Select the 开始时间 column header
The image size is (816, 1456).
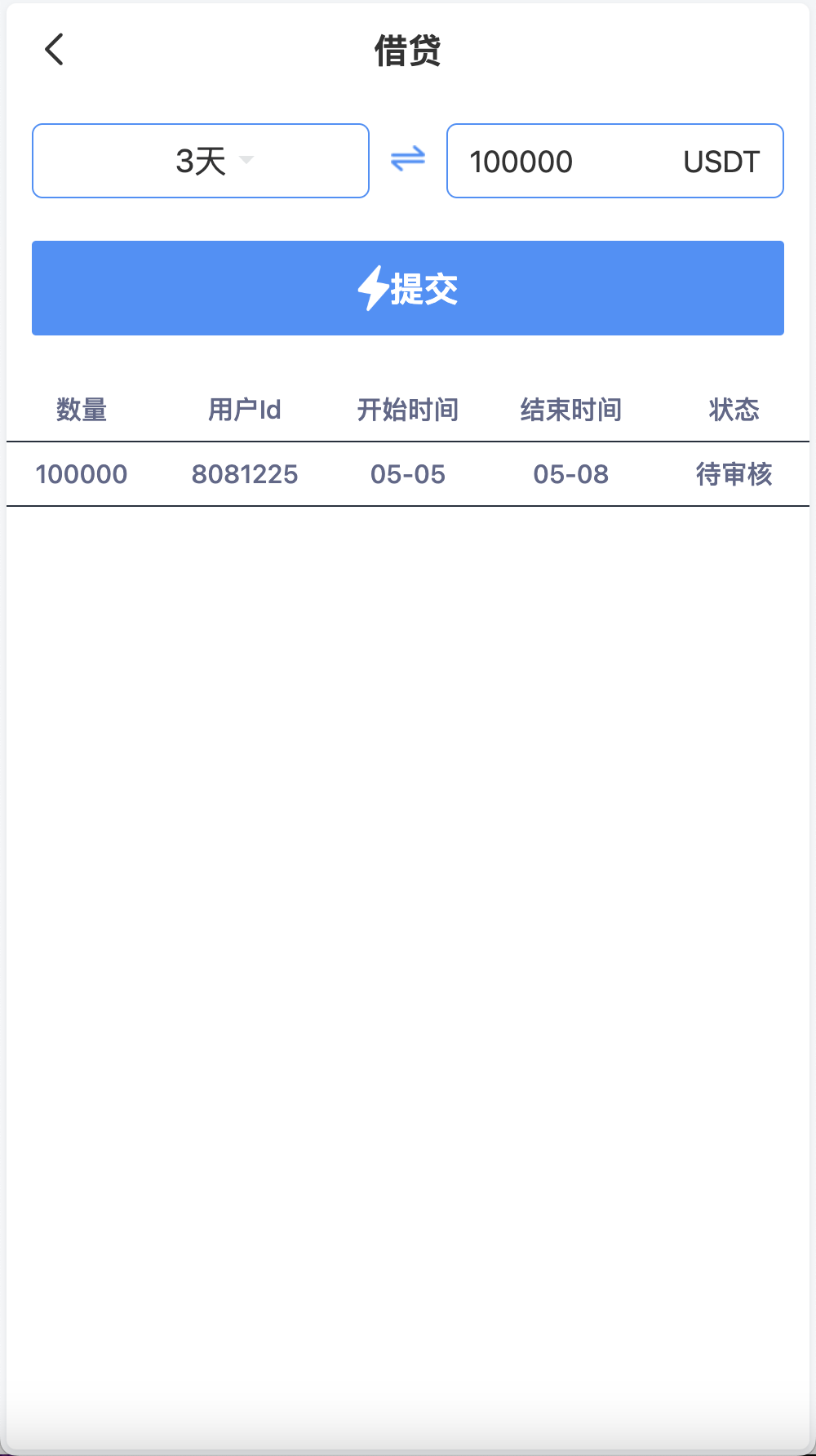(x=407, y=411)
